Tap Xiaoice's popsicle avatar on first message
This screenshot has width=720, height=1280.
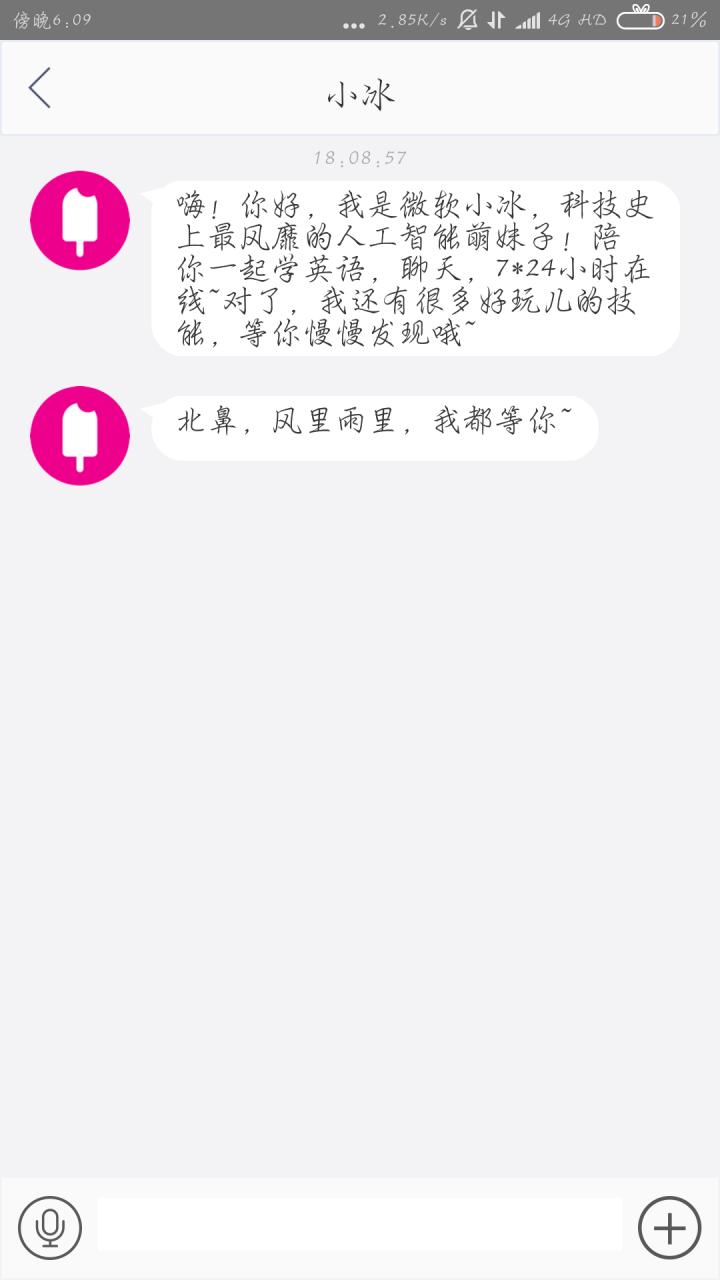click(79, 219)
